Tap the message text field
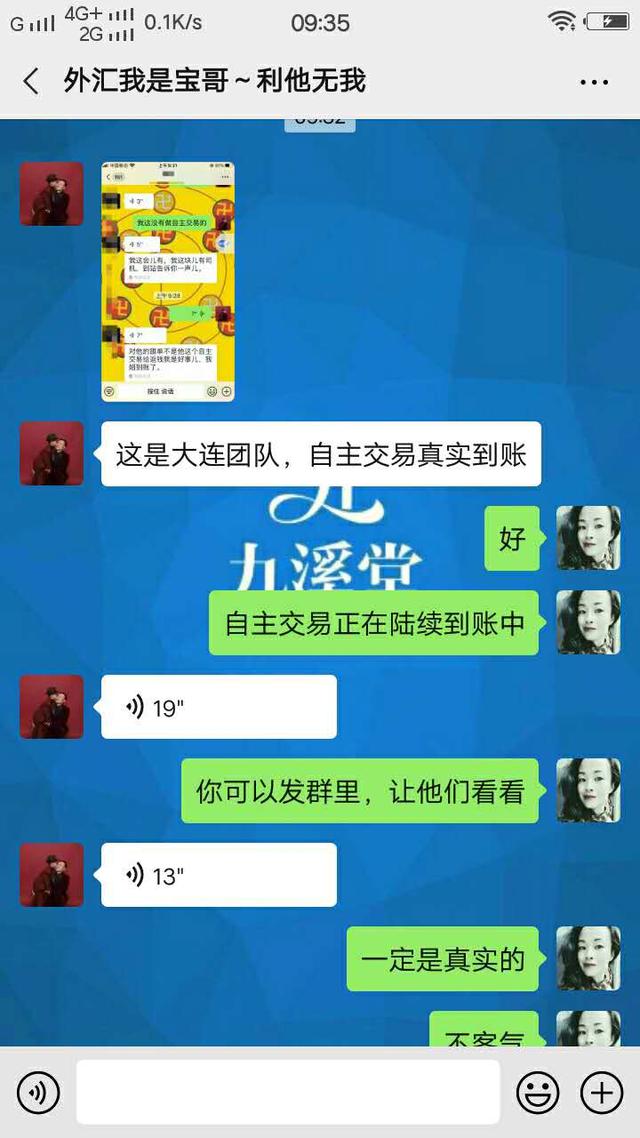640x1138 pixels. (288, 1092)
